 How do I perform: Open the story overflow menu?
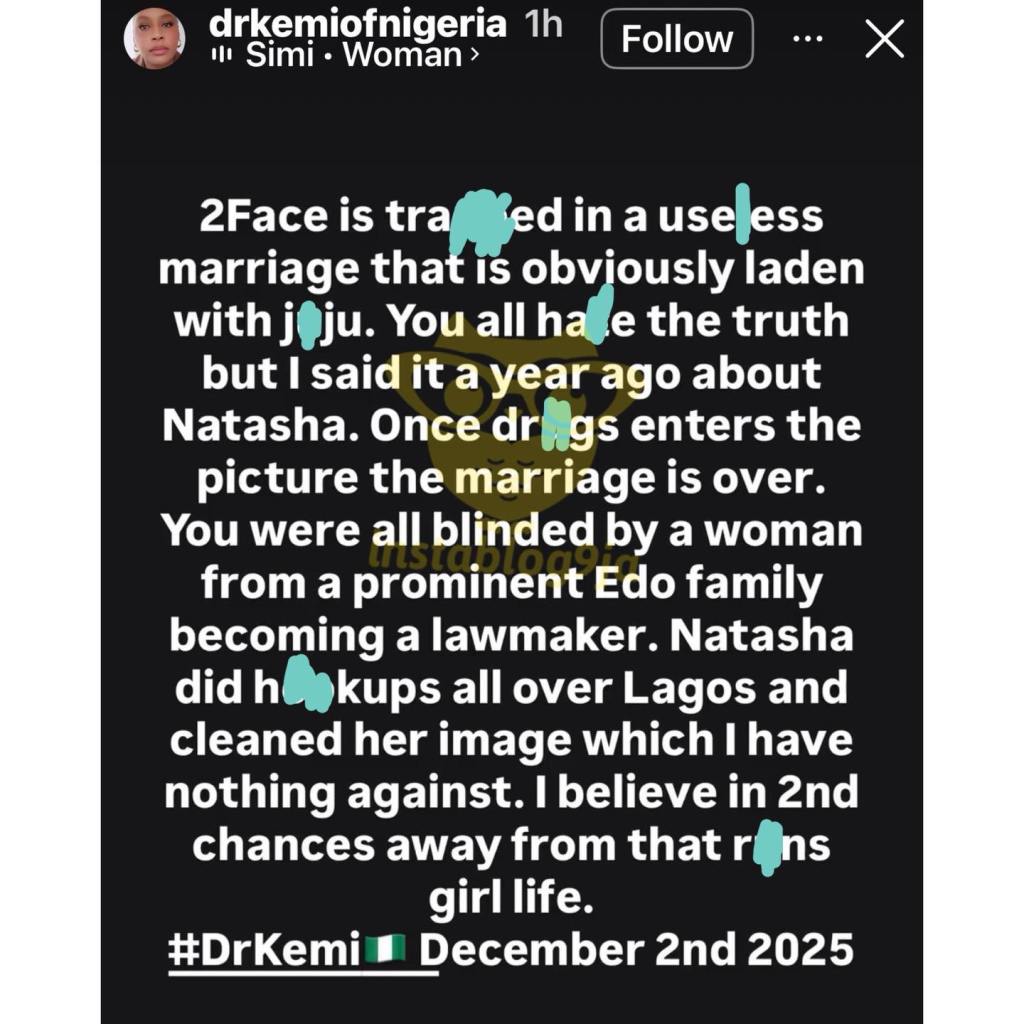tap(807, 40)
